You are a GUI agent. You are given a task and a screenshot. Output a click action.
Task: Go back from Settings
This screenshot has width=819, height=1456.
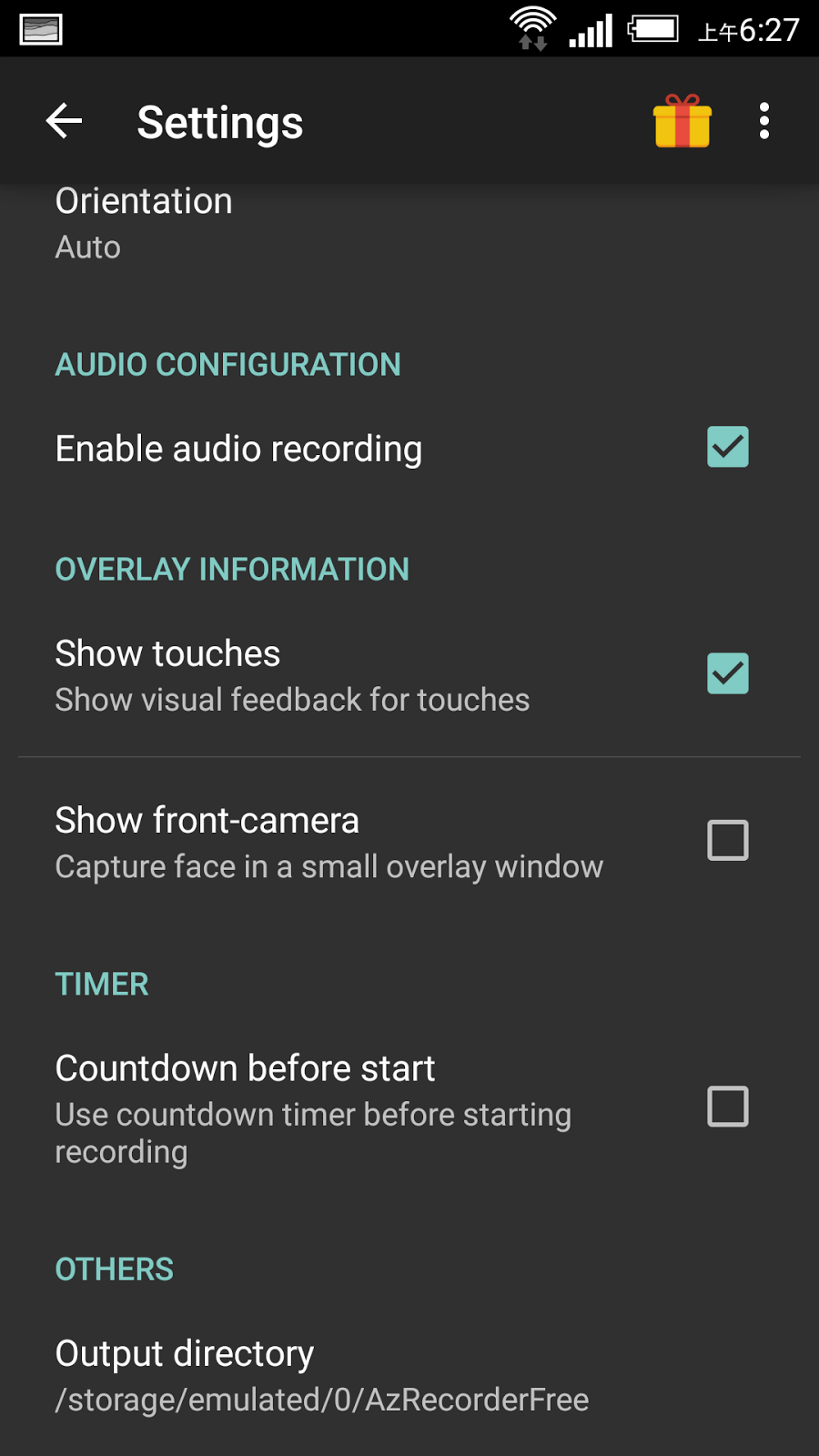(x=65, y=121)
